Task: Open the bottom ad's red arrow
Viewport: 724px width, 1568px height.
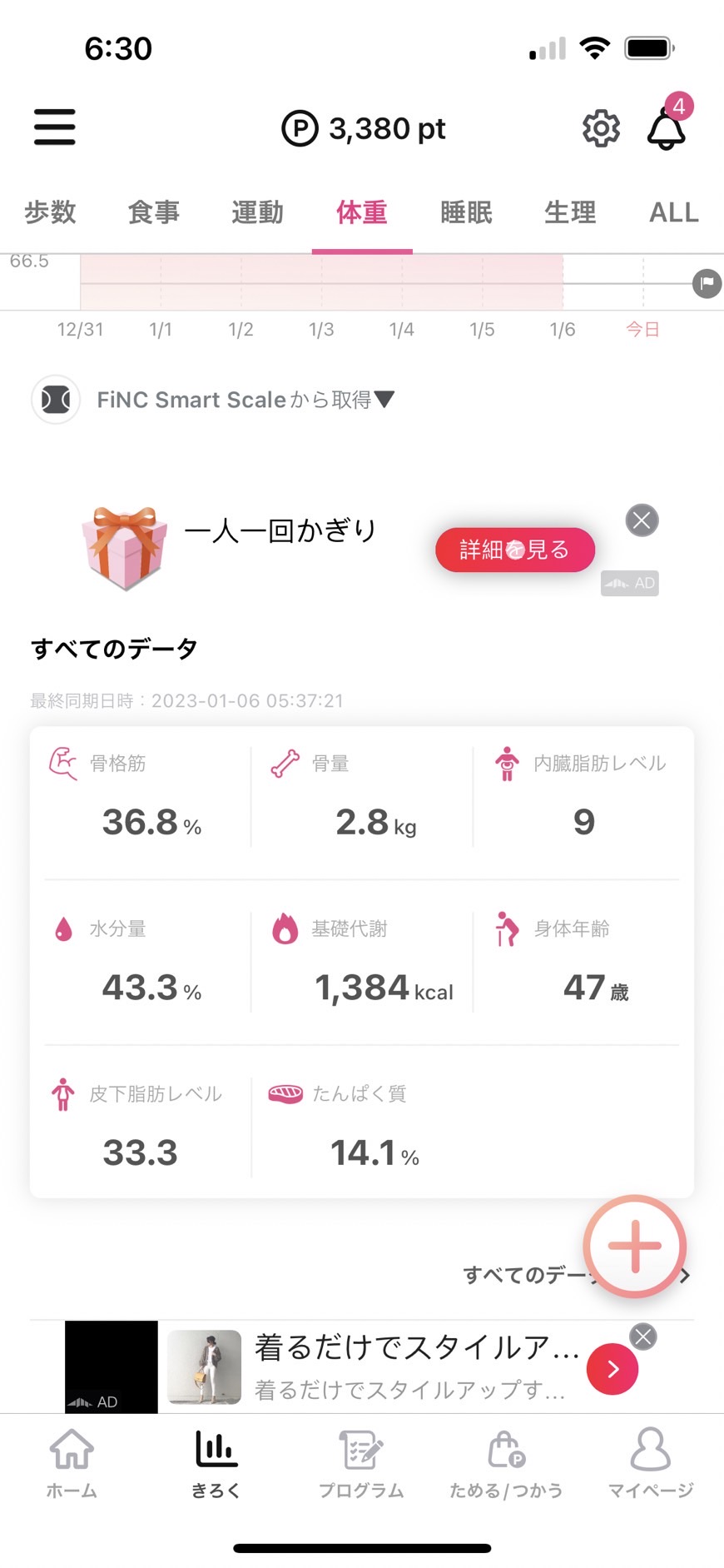Action: pyautogui.click(x=612, y=1369)
